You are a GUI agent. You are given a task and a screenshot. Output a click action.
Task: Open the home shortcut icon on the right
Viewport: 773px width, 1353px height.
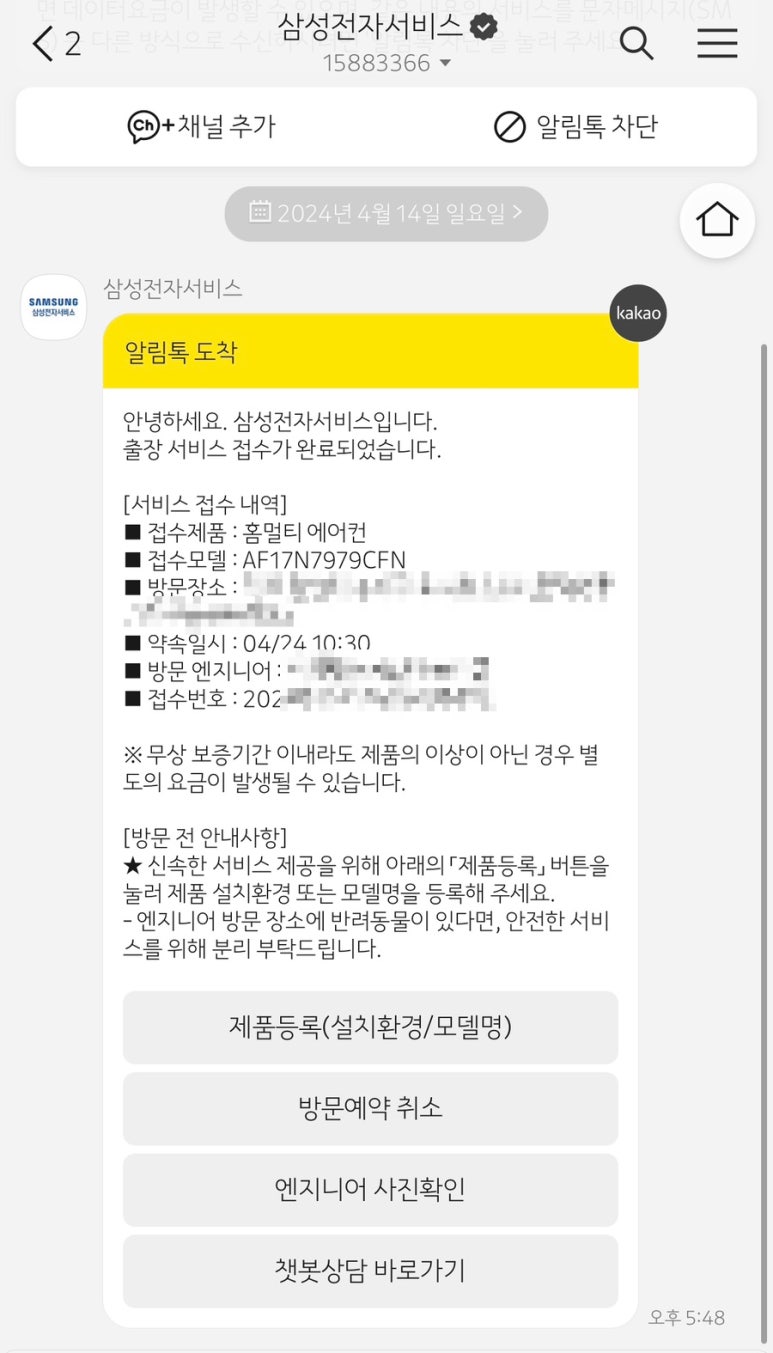click(716, 221)
